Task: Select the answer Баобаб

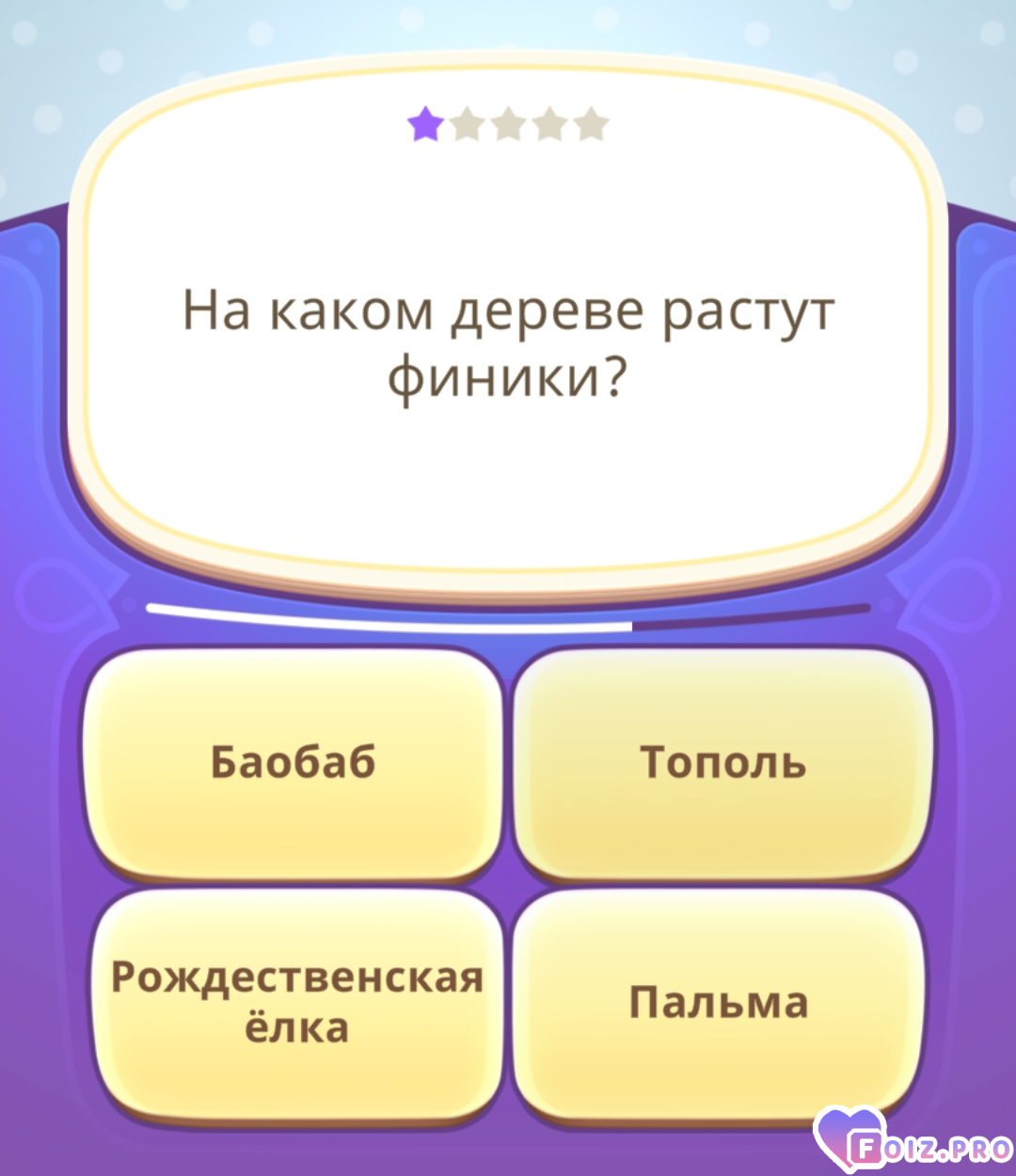Action: [x=294, y=762]
